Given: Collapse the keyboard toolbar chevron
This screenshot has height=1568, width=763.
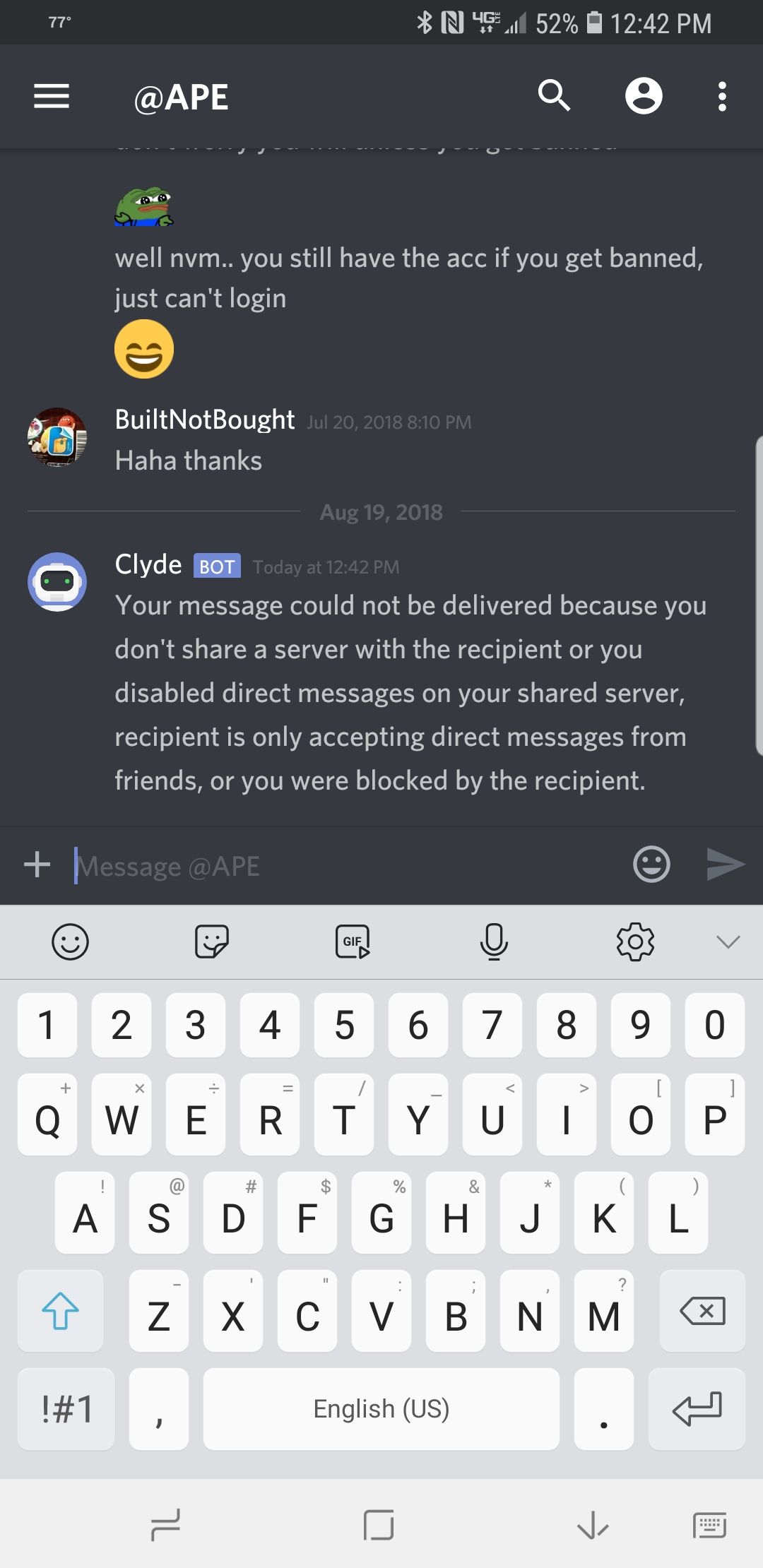Looking at the screenshot, I should click(x=728, y=942).
